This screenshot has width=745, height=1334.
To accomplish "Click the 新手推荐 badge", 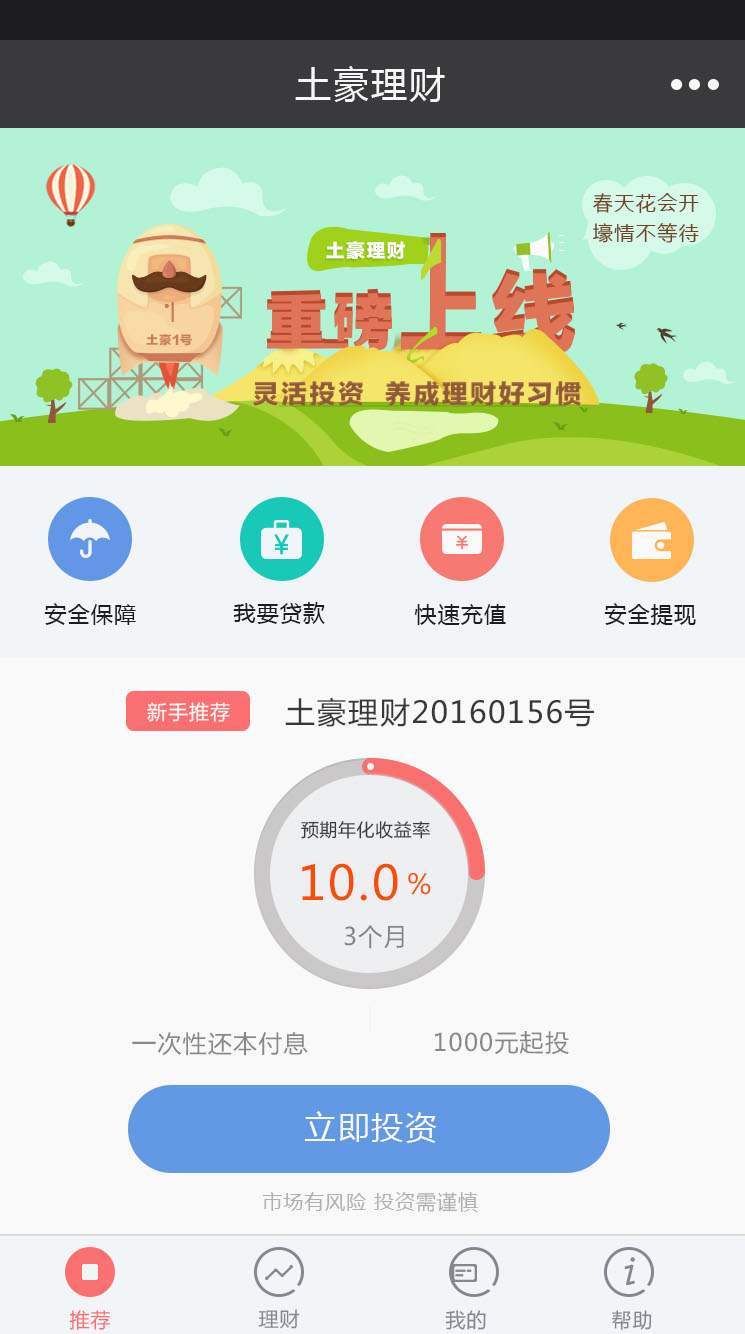I will [187, 711].
